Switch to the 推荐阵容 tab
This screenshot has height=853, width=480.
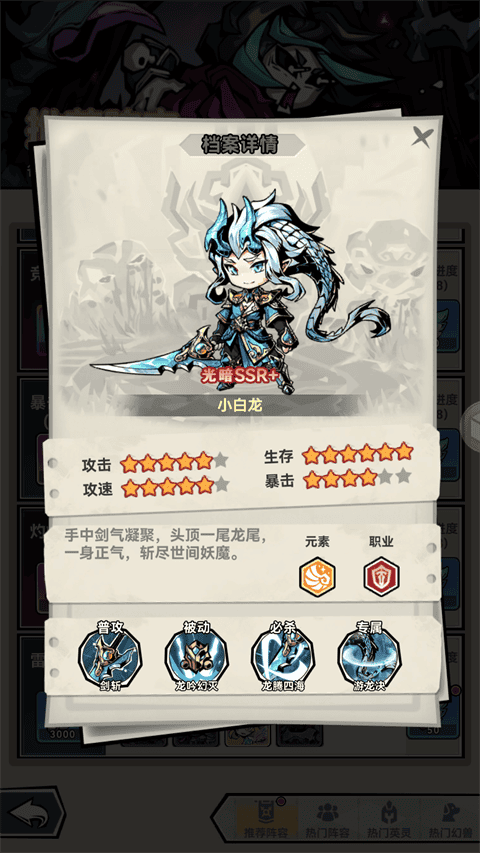click(267, 820)
